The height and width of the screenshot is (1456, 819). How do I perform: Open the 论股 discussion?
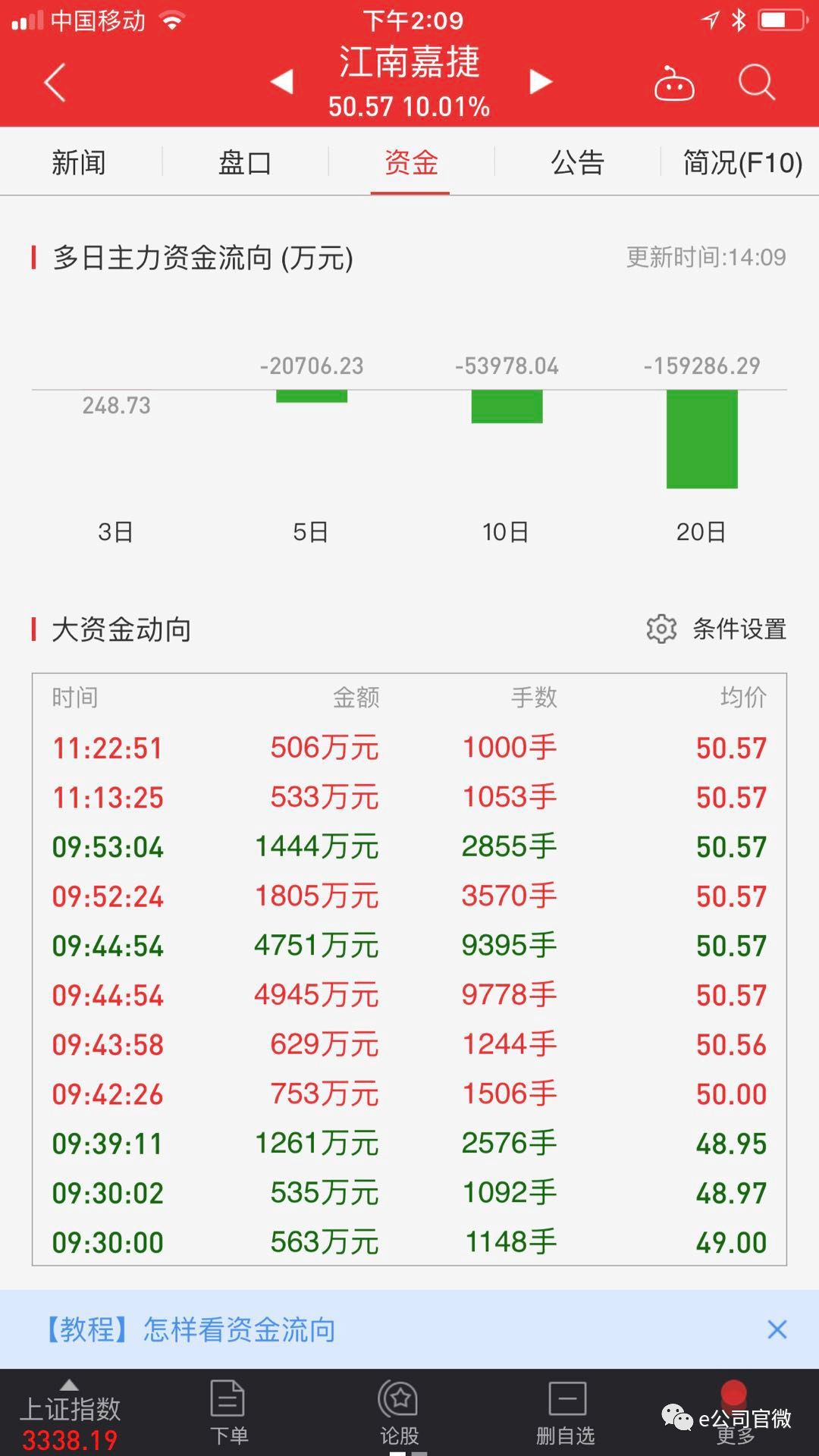coord(400,1414)
